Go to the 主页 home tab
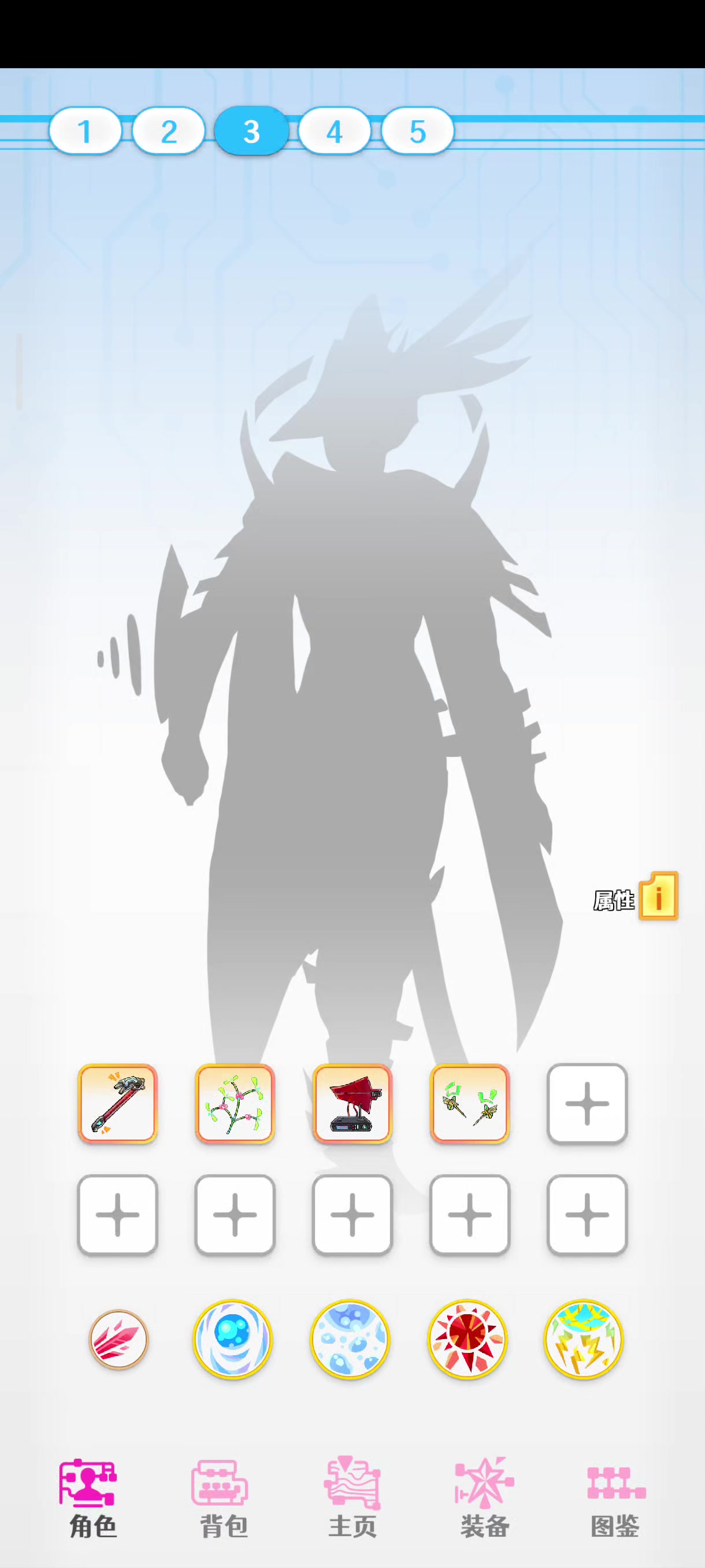Screen dimensions: 705x1568 pos(352,1499)
